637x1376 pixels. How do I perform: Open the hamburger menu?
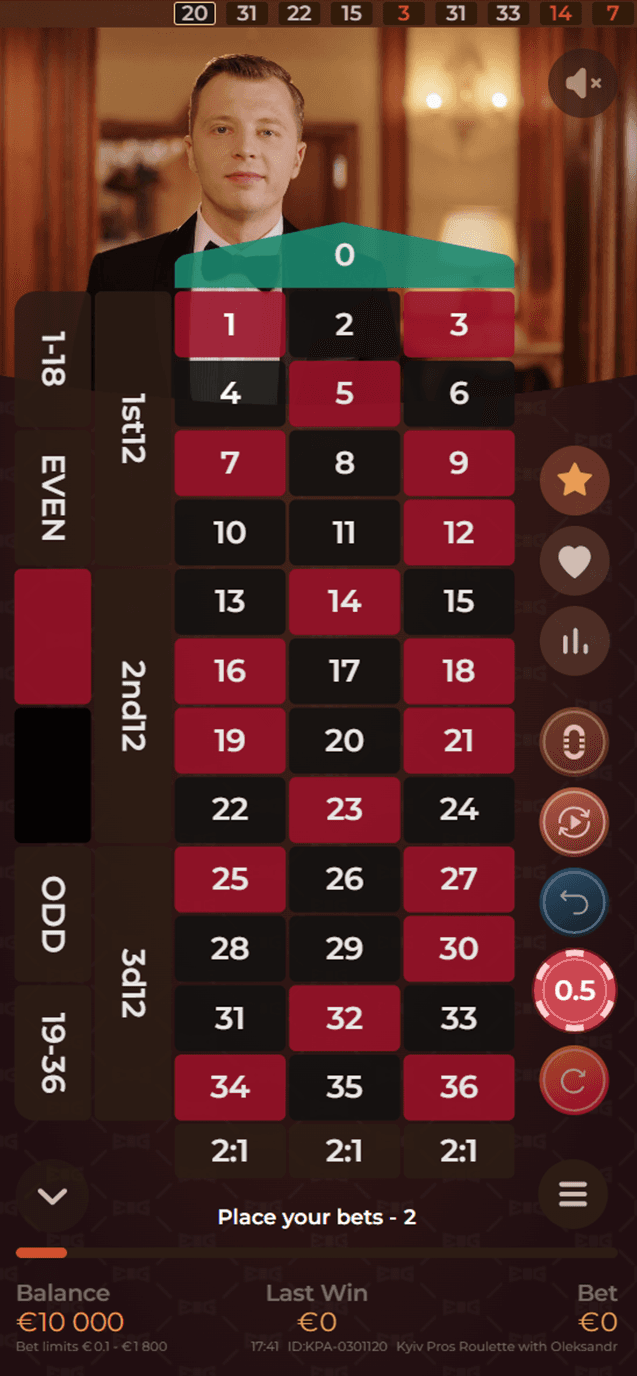572,1194
